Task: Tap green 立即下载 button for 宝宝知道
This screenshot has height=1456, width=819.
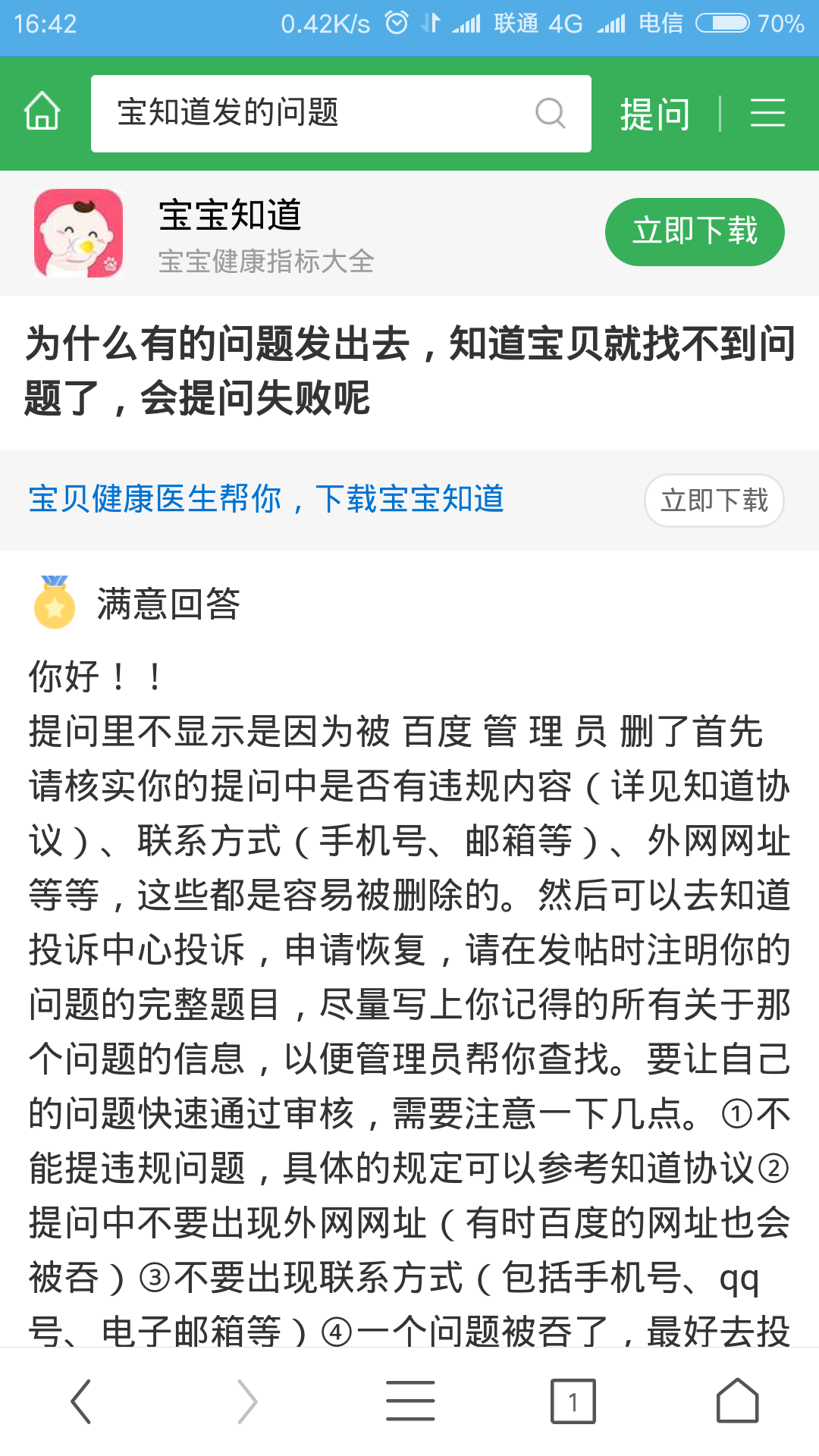Action: 695,231
